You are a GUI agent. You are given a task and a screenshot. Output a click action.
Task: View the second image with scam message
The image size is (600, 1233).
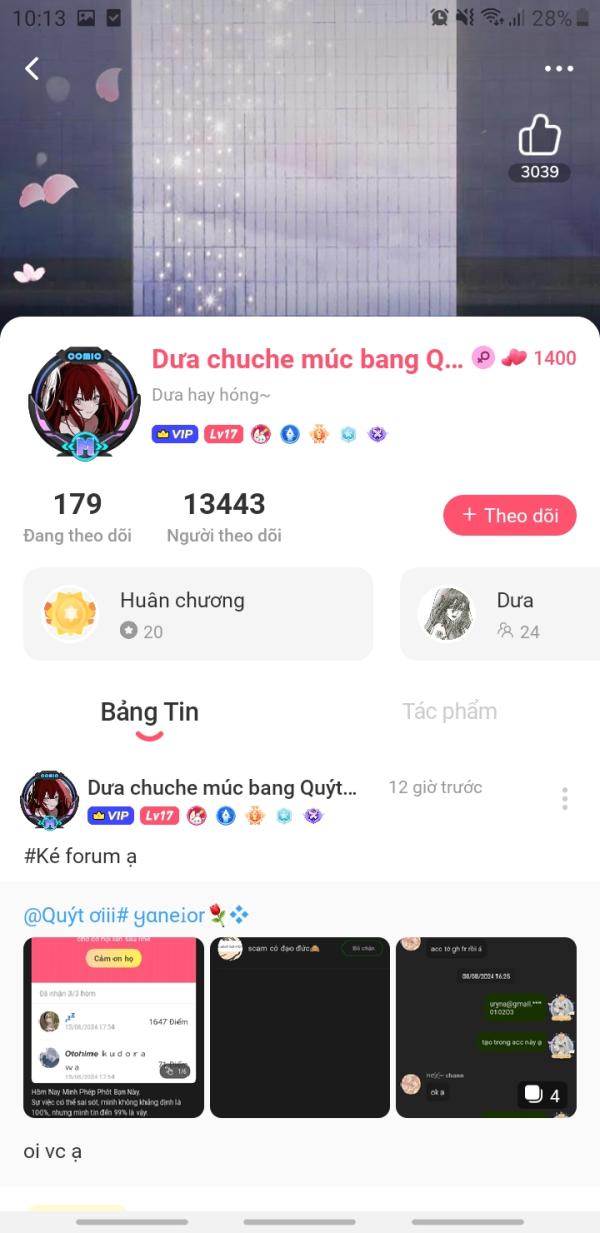tap(299, 1027)
